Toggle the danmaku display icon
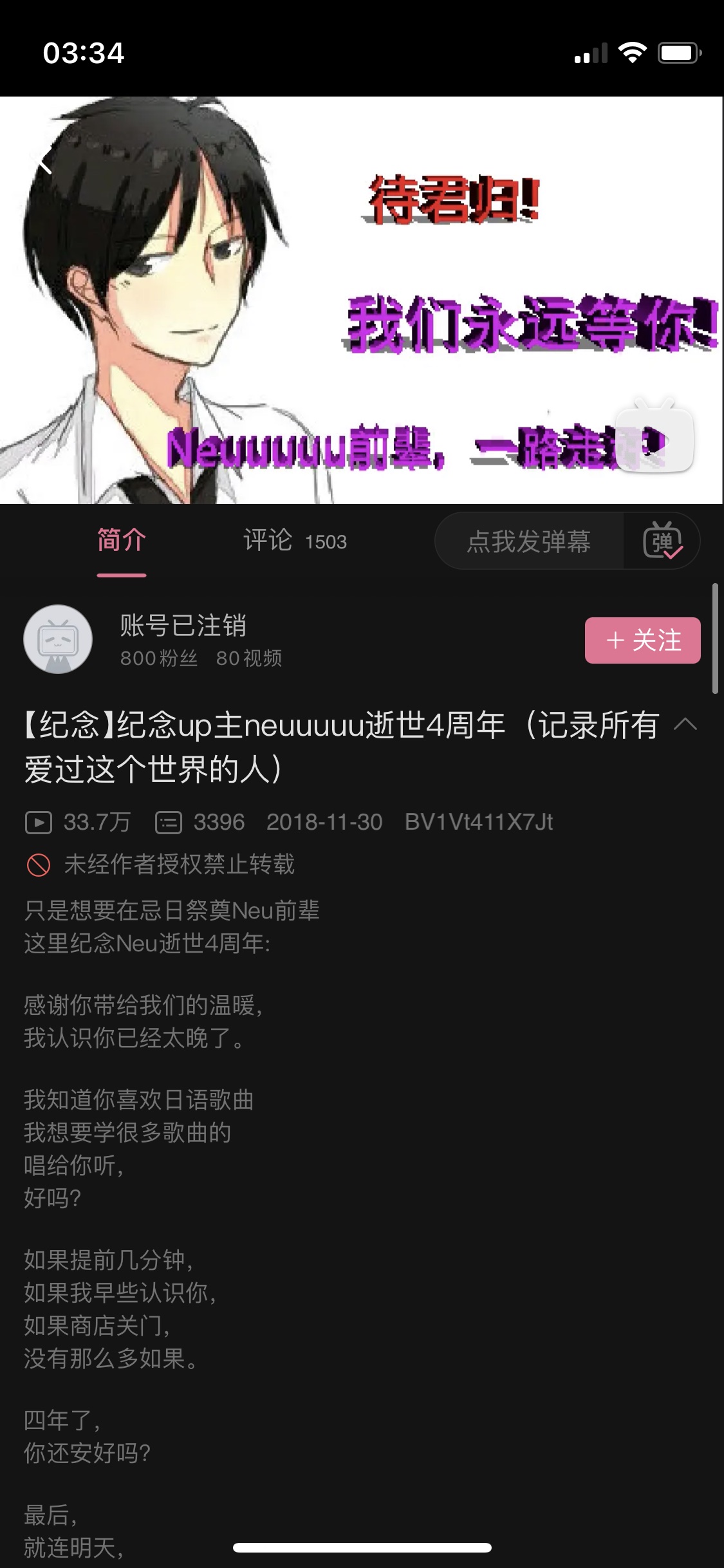 pyautogui.click(x=662, y=541)
